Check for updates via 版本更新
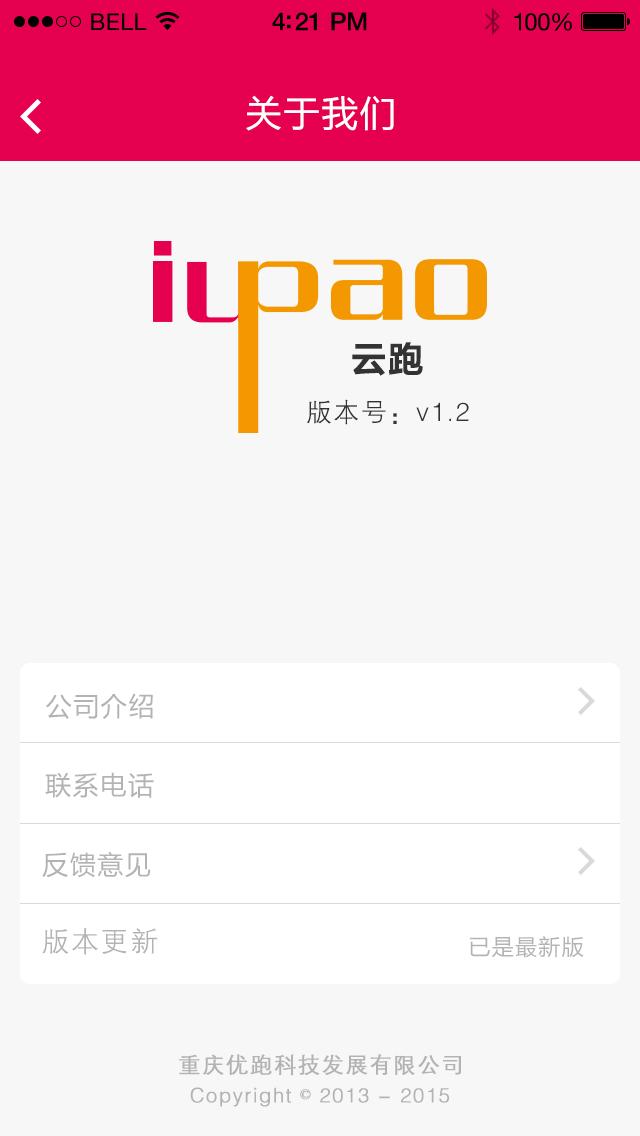 point(320,943)
